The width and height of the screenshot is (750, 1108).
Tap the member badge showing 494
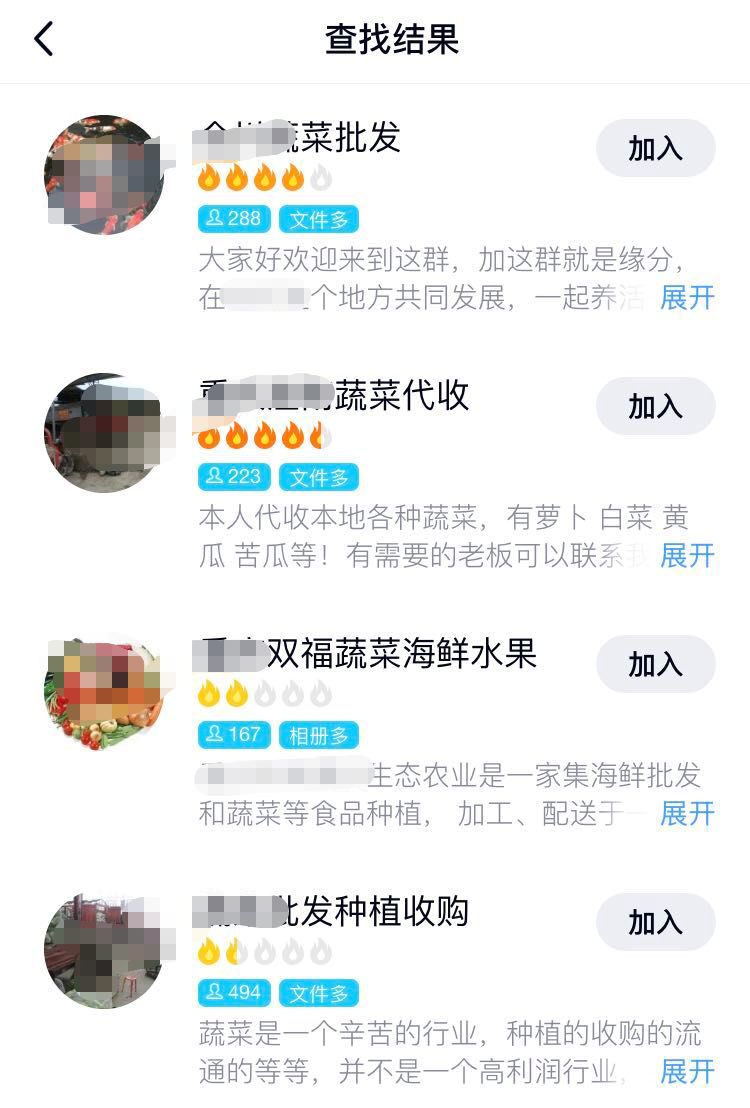pyautogui.click(x=232, y=992)
